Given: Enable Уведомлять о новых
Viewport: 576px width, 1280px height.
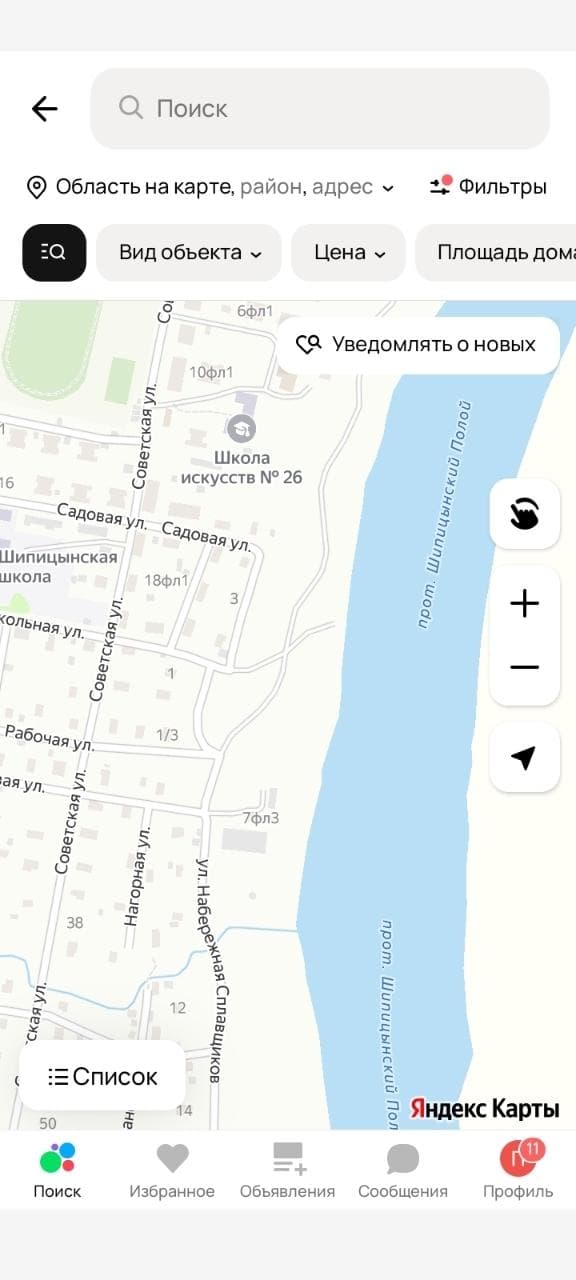Looking at the screenshot, I should coord(418,345).
